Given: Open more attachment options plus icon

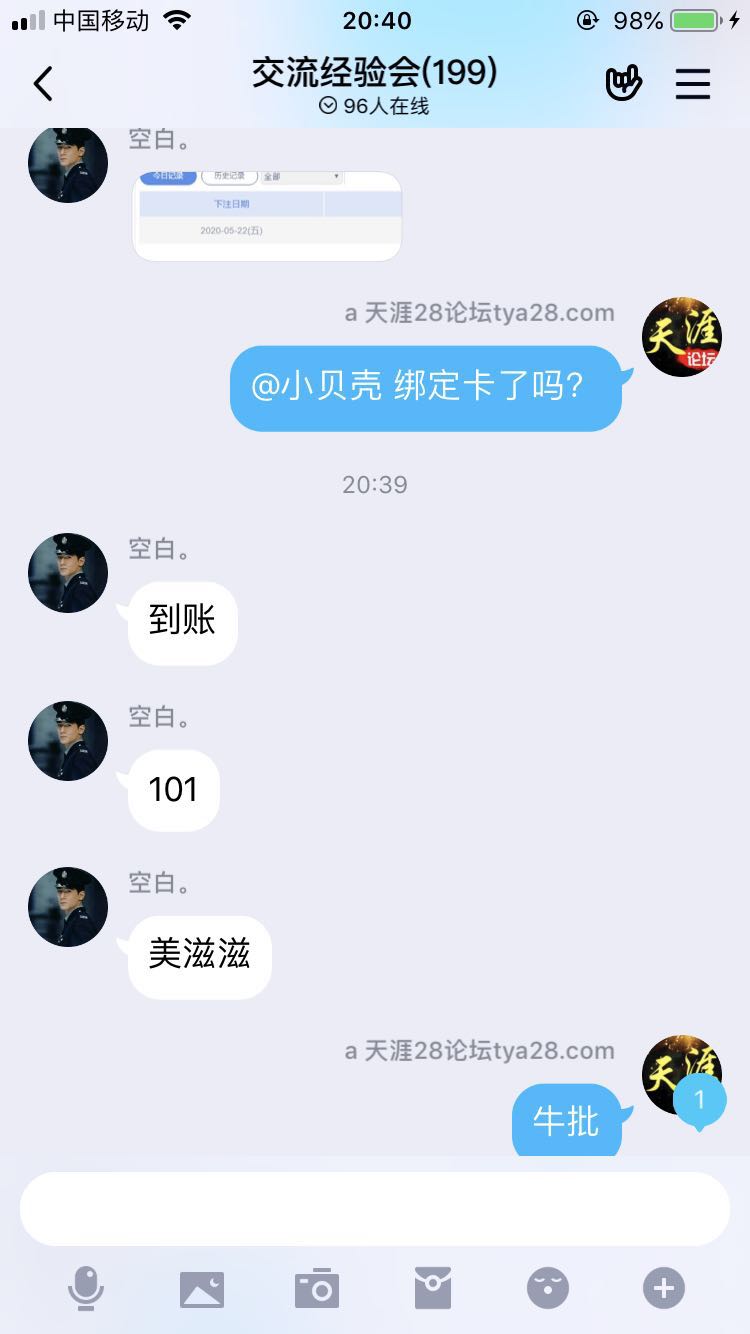Looking at the screenshot, I should click(664, 1288).
